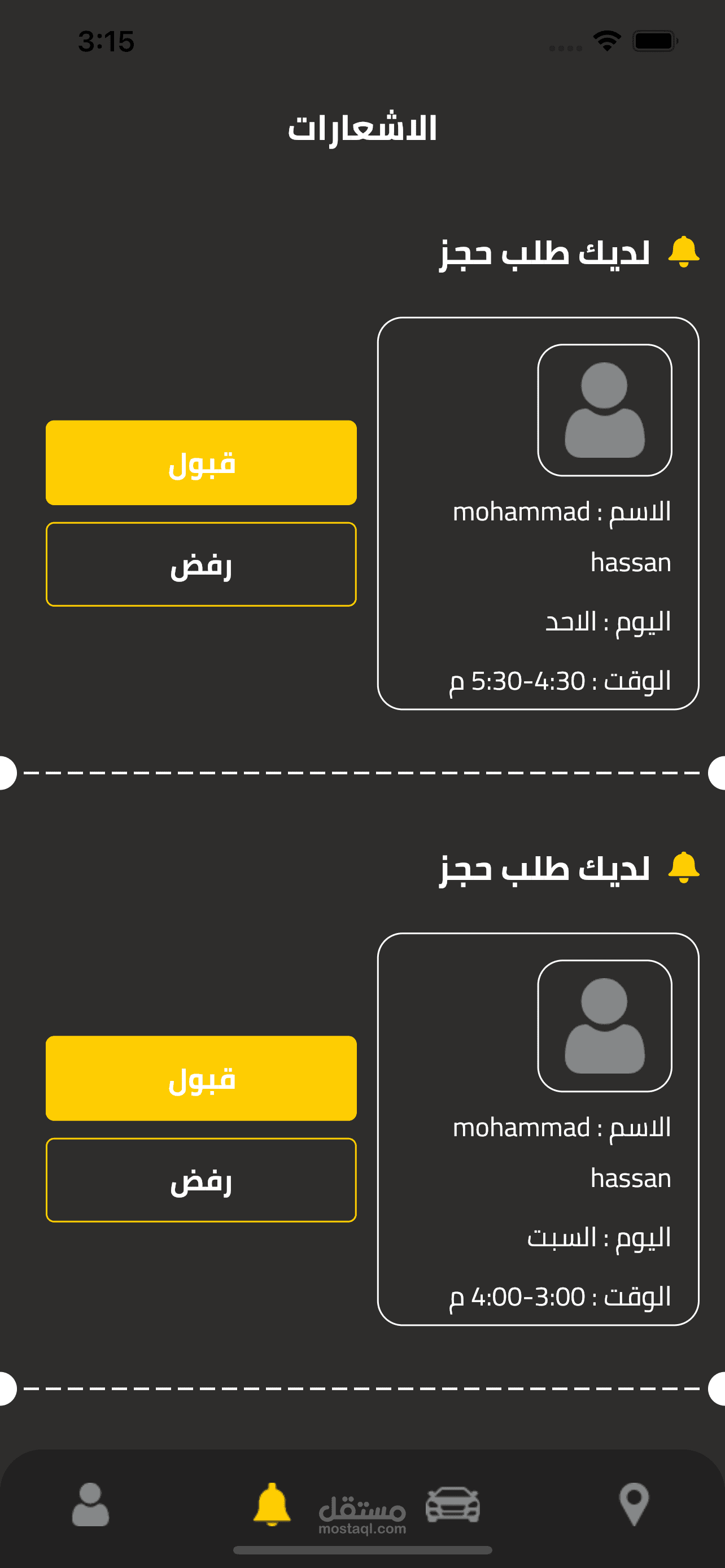Select the notifications bell tab

point(272,1504)
